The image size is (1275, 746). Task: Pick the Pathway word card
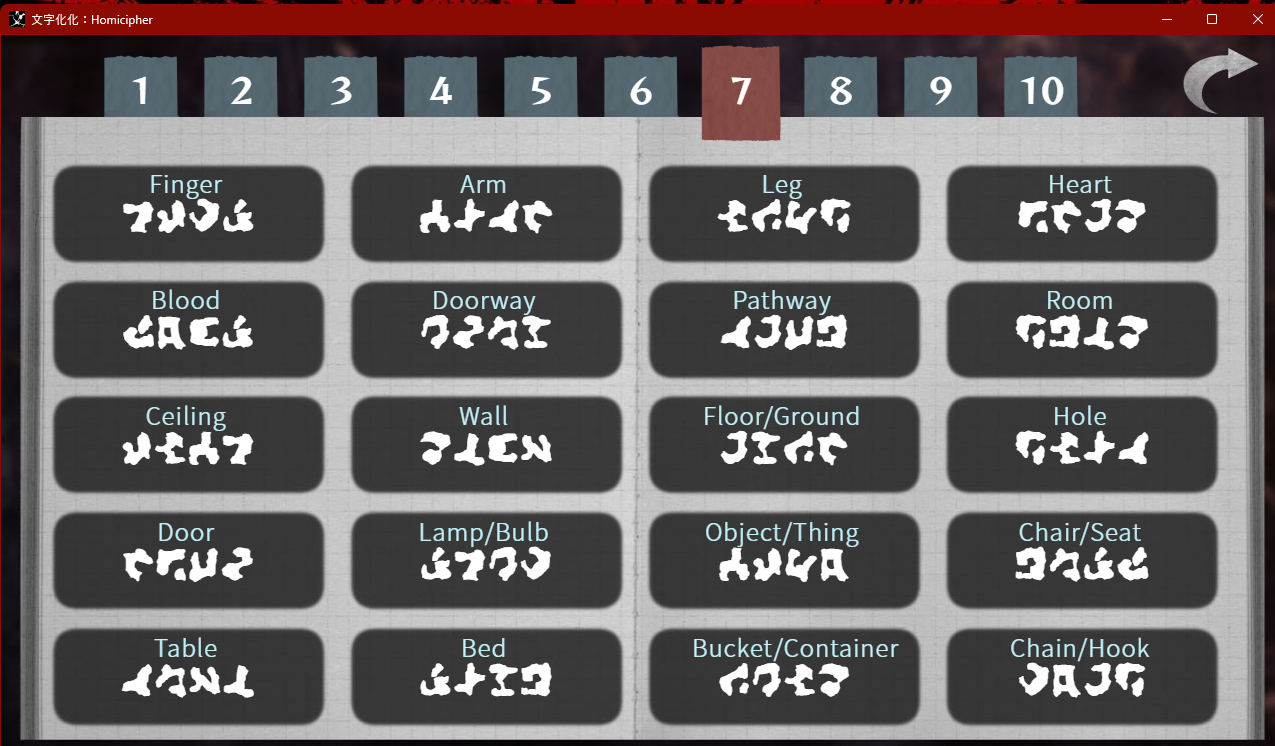pos(783,329)
